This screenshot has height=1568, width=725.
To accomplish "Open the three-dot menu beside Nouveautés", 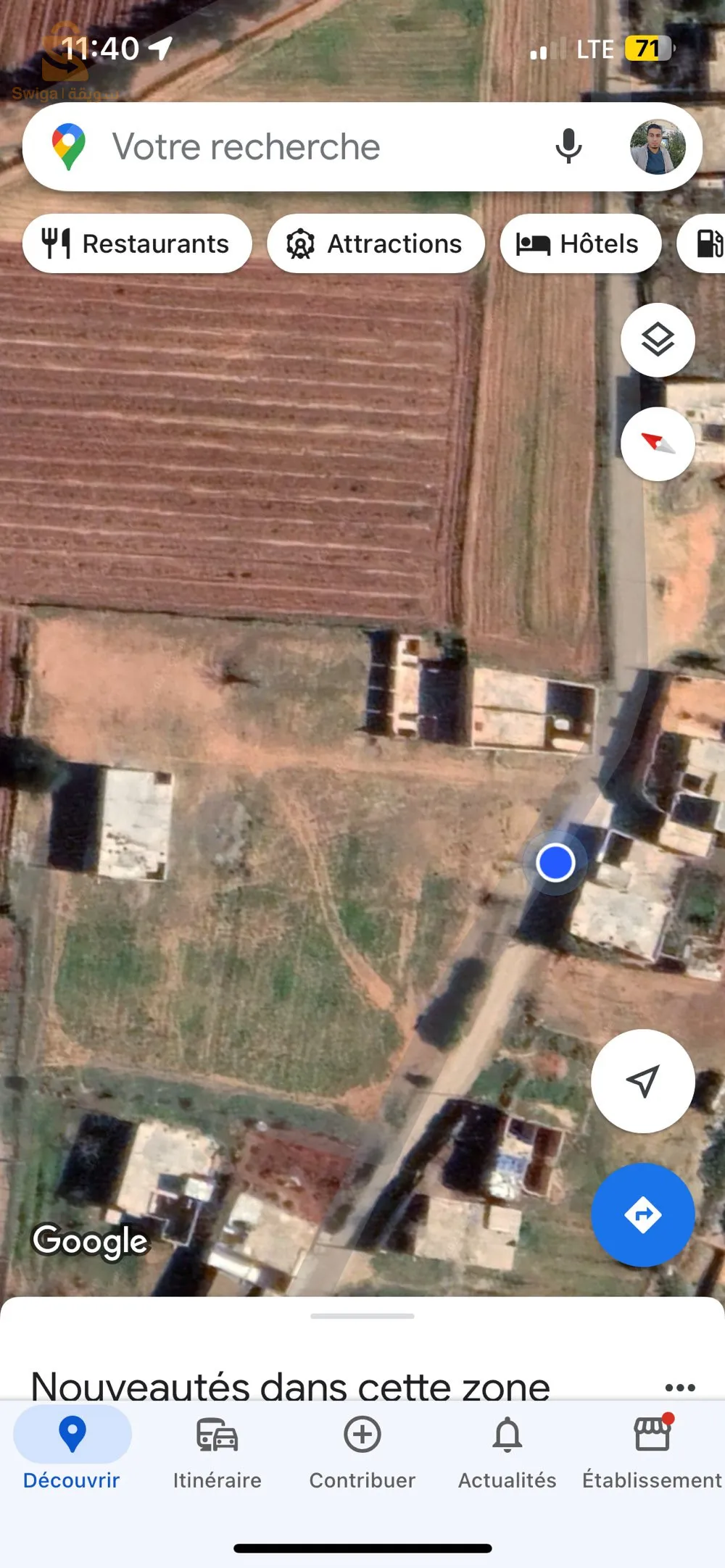I will tap(680, 1387).
